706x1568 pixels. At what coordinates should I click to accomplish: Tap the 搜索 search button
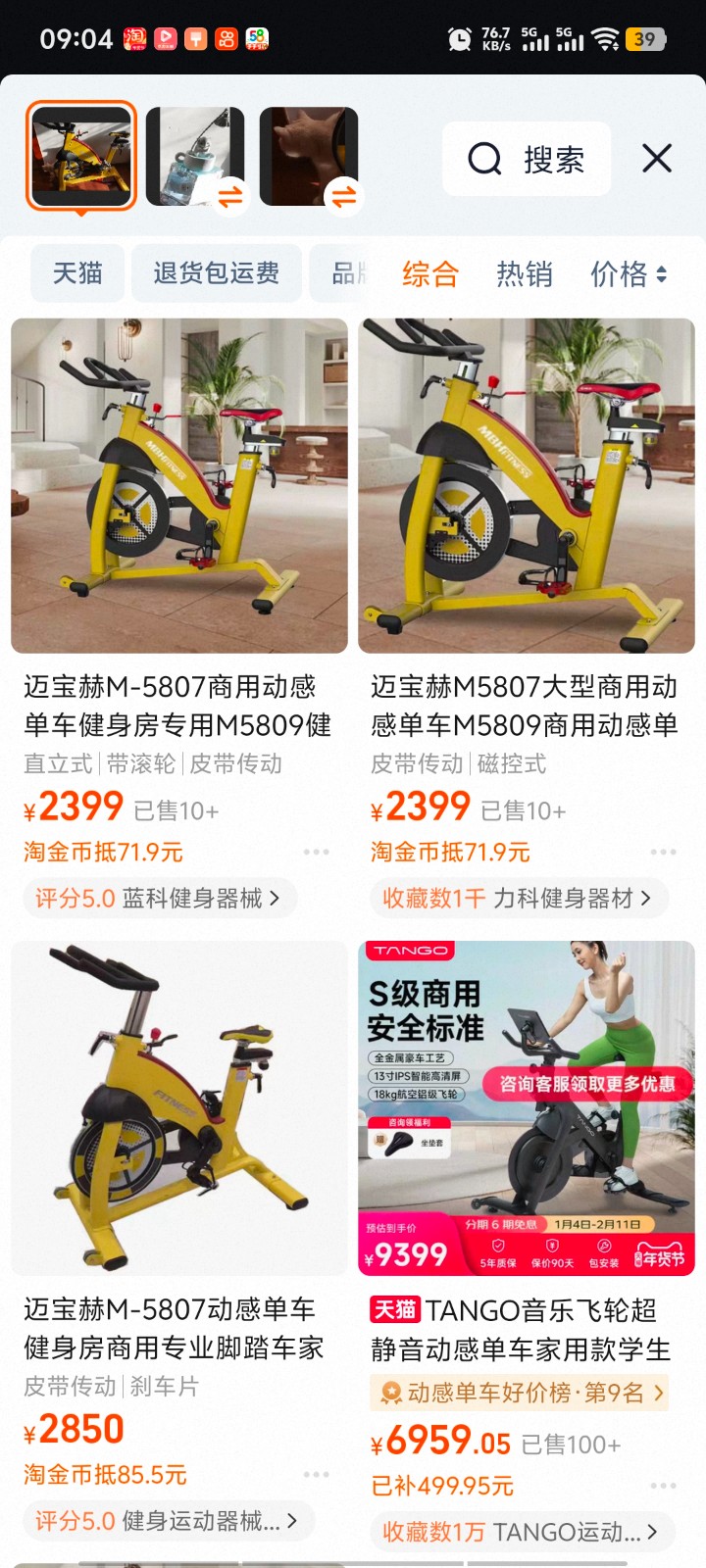(x=527, y=159)
